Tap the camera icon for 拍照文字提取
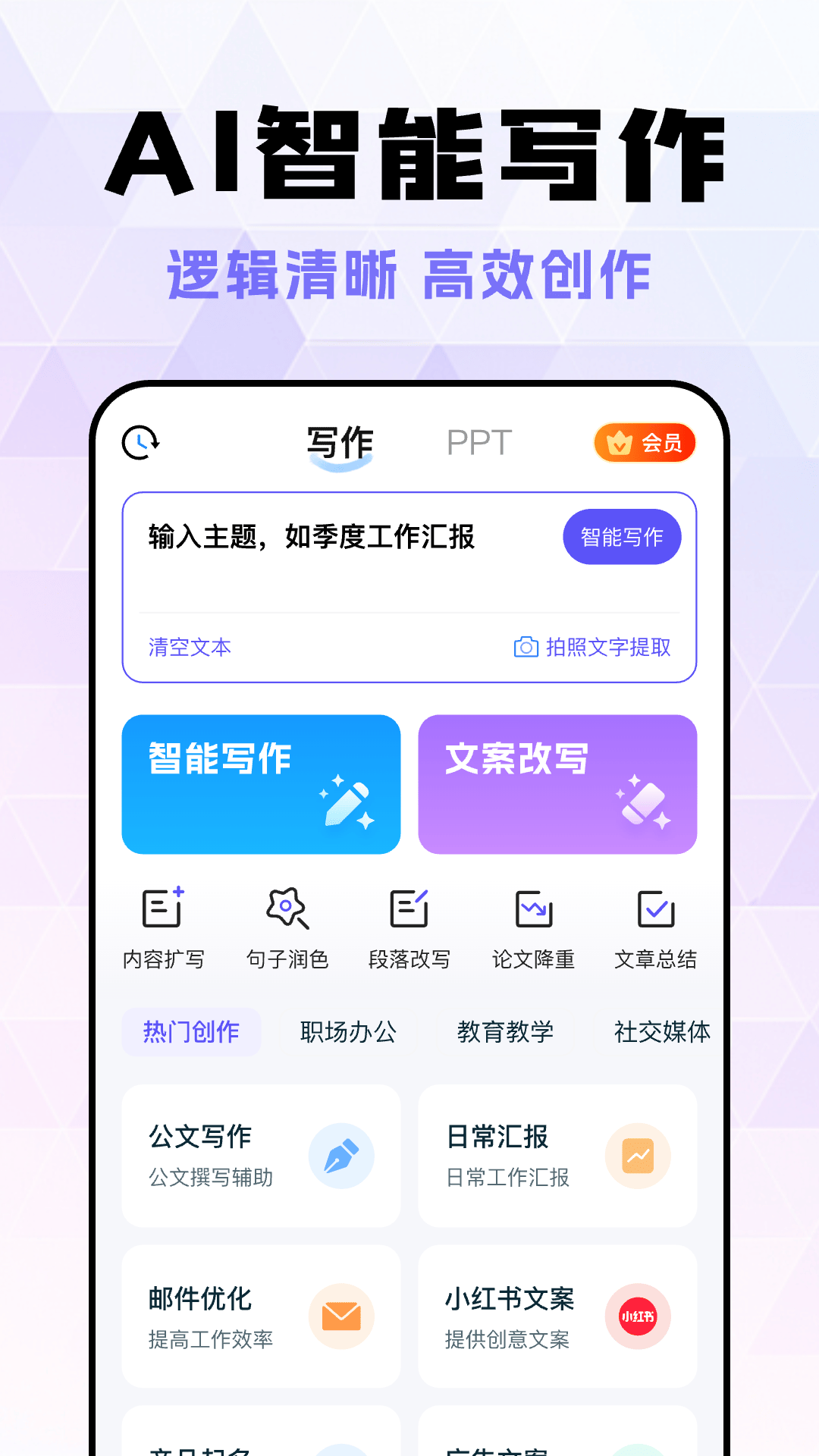819x1456 pixels. [x=526, y=647]
